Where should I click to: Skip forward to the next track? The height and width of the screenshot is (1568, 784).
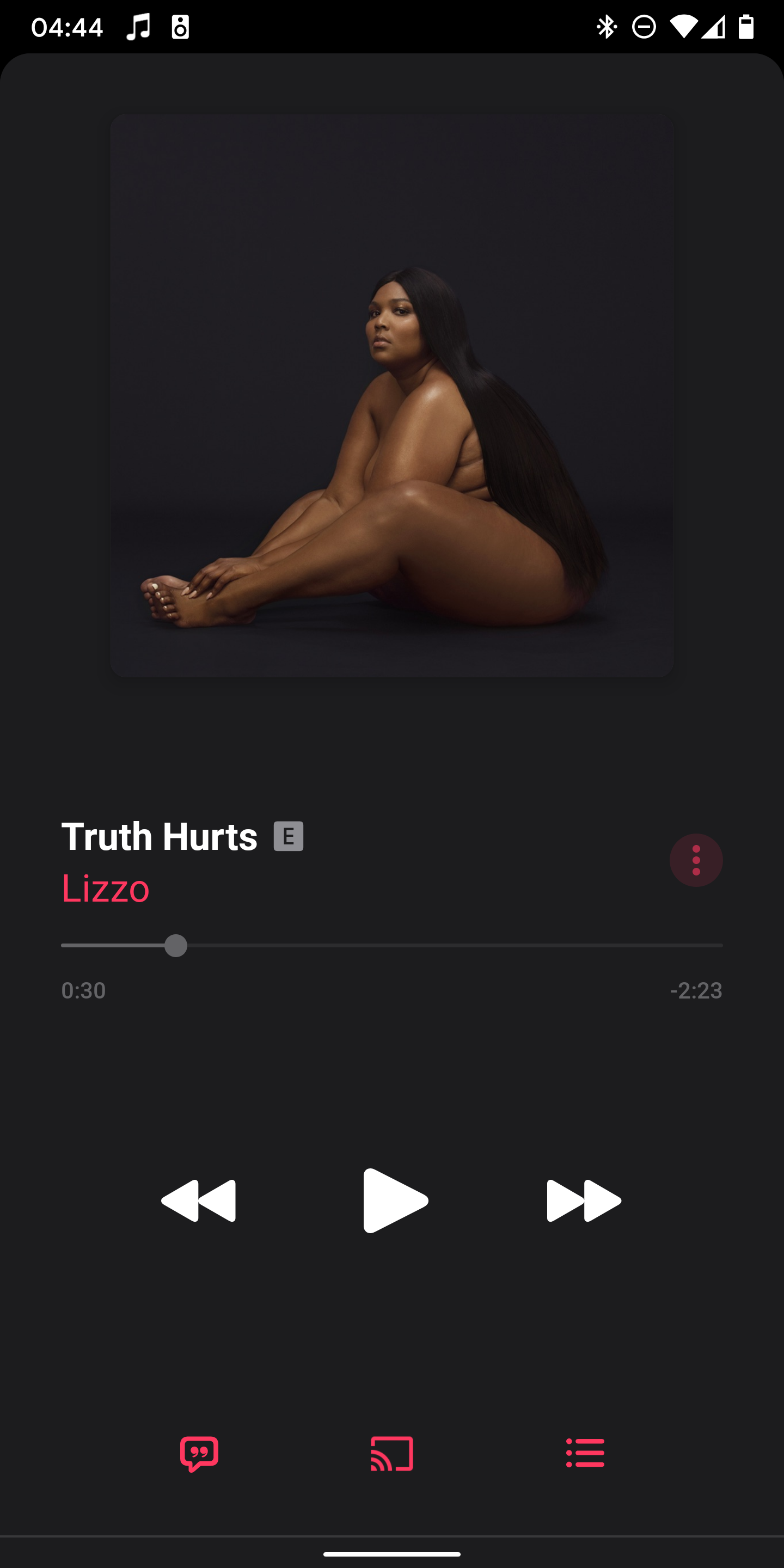[584, 1200]
